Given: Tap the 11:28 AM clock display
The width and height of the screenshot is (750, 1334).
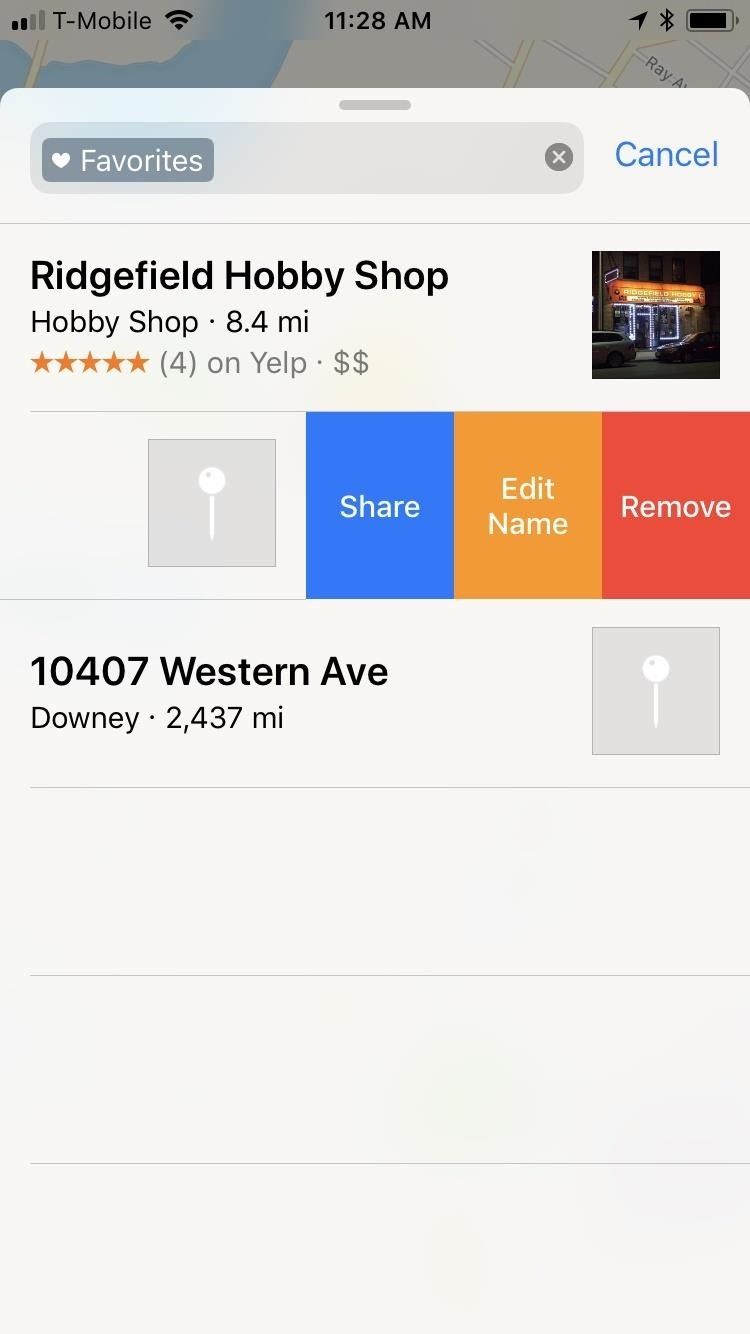Looking at the screenshot, I should click(x=377, y=20).
